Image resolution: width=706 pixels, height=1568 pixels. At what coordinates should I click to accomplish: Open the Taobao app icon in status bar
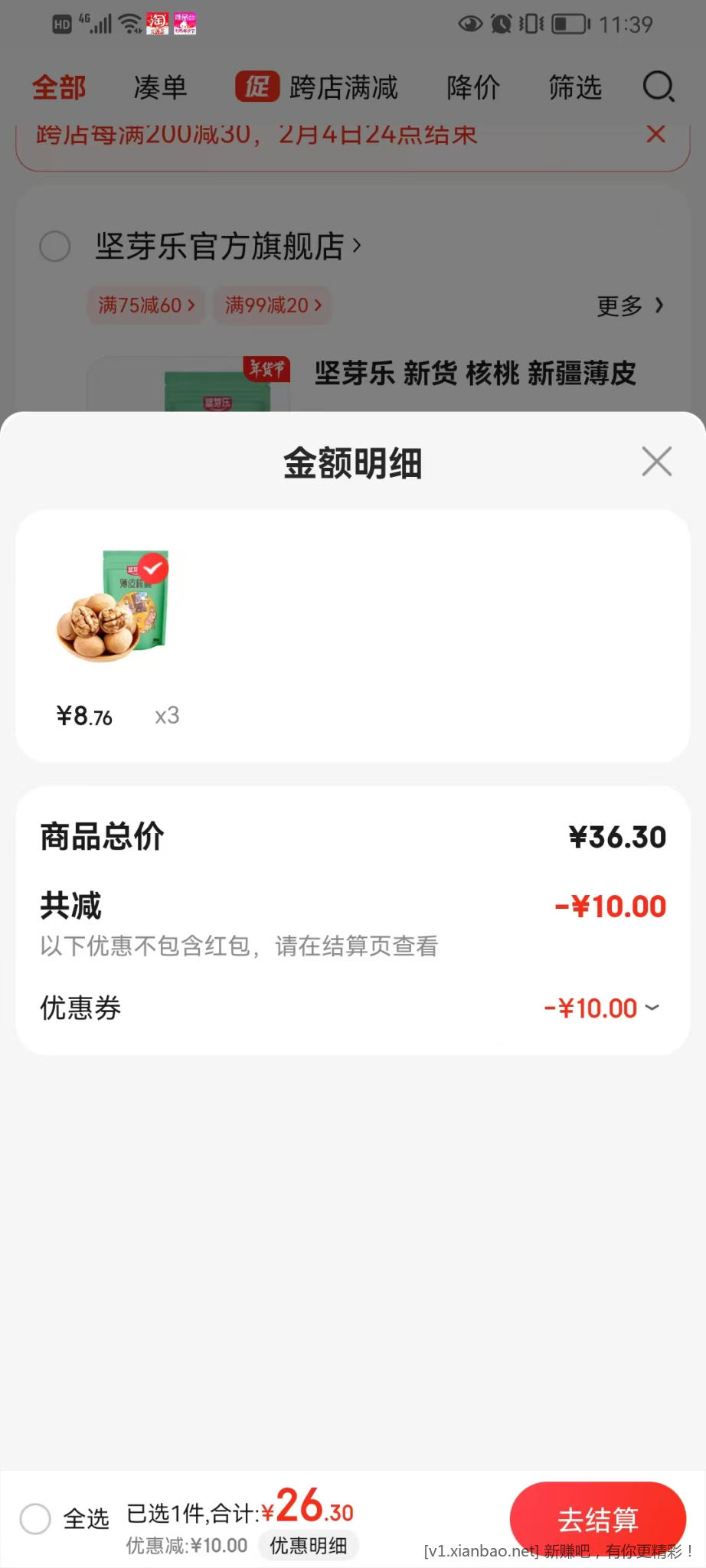[156, 24]
